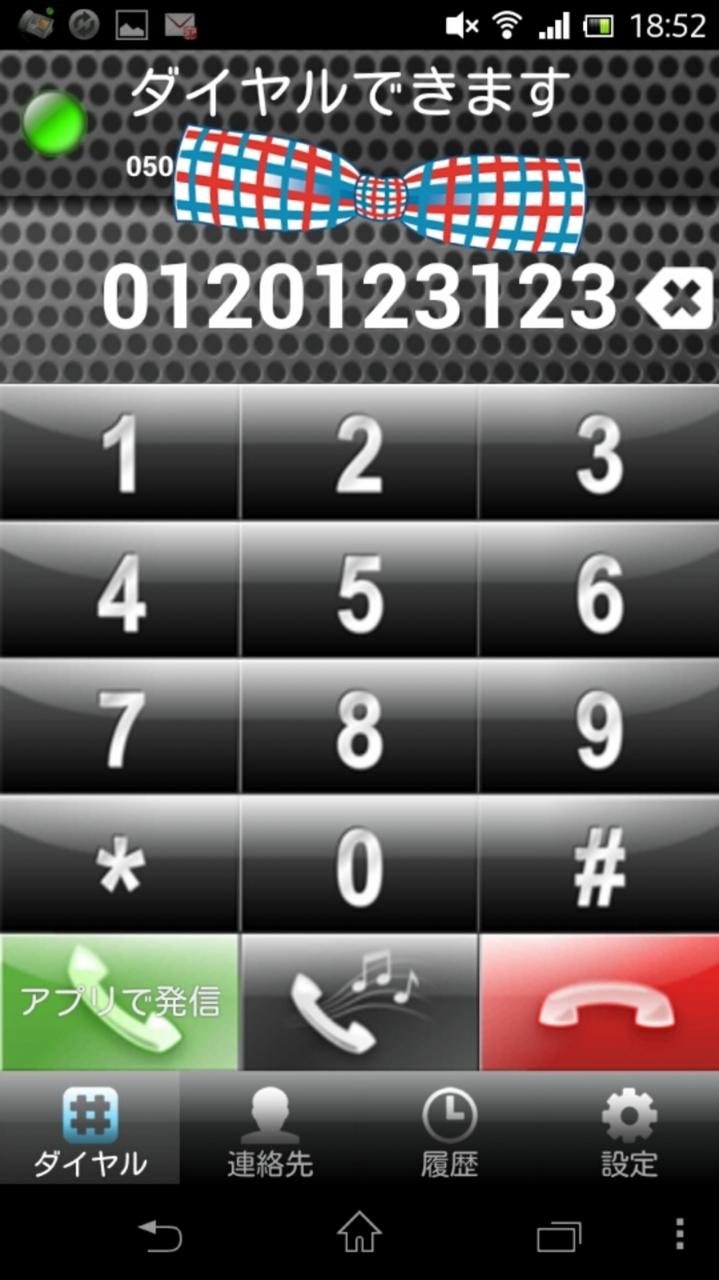Dial digit 7 on the keypad
Image resolution: width=719 pixels, height=1280 pixels.
[x=119, y=728]
